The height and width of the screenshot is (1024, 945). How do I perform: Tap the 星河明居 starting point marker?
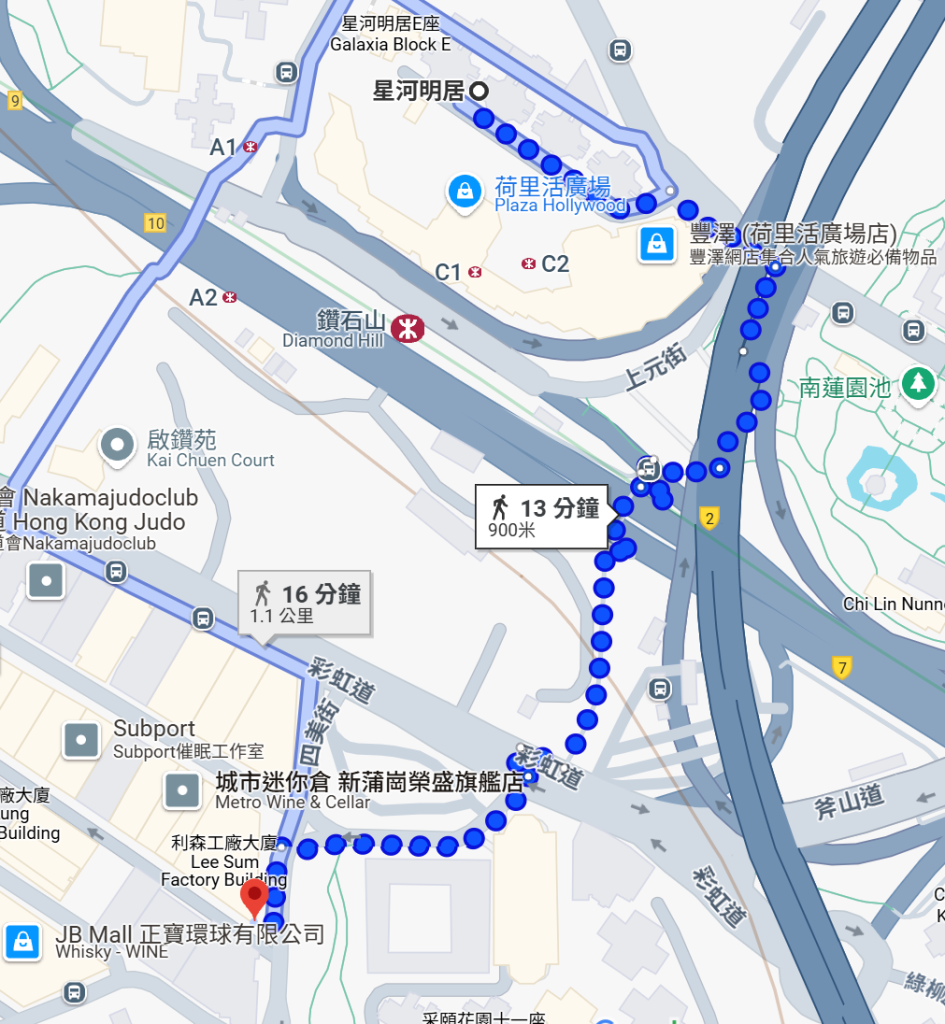[x=479, y=91]
